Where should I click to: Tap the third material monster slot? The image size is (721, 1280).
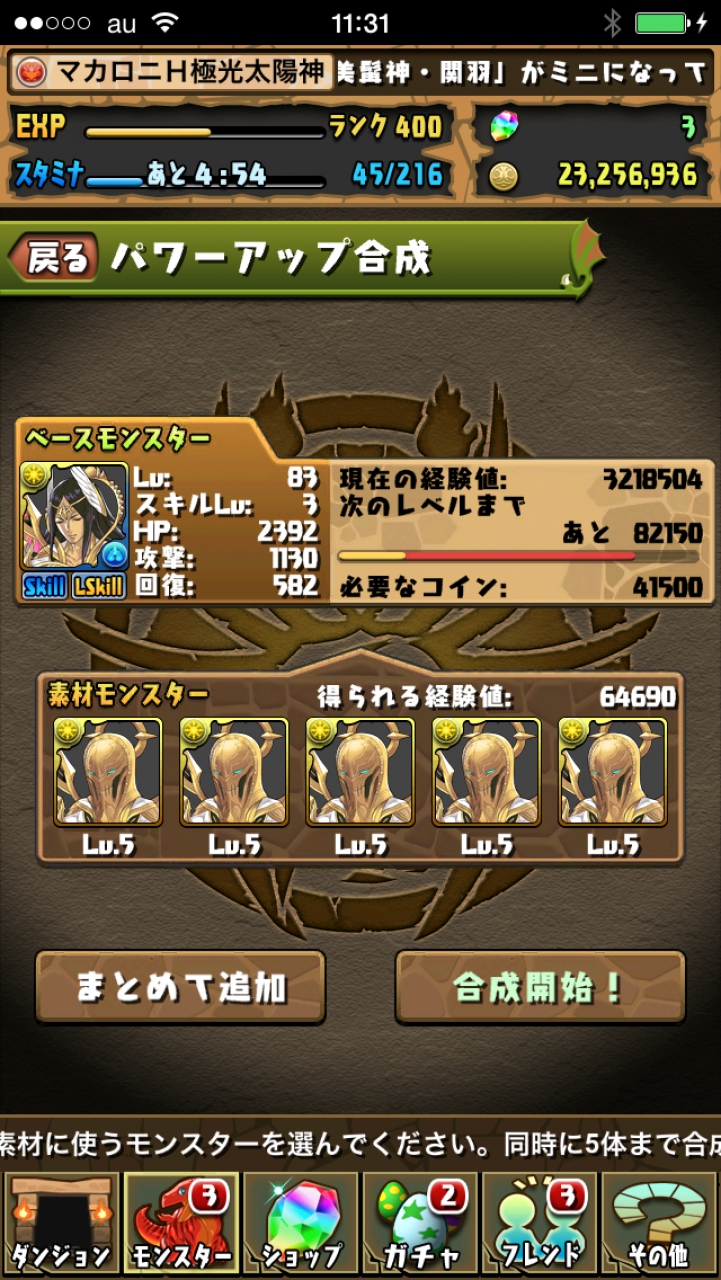360,772
